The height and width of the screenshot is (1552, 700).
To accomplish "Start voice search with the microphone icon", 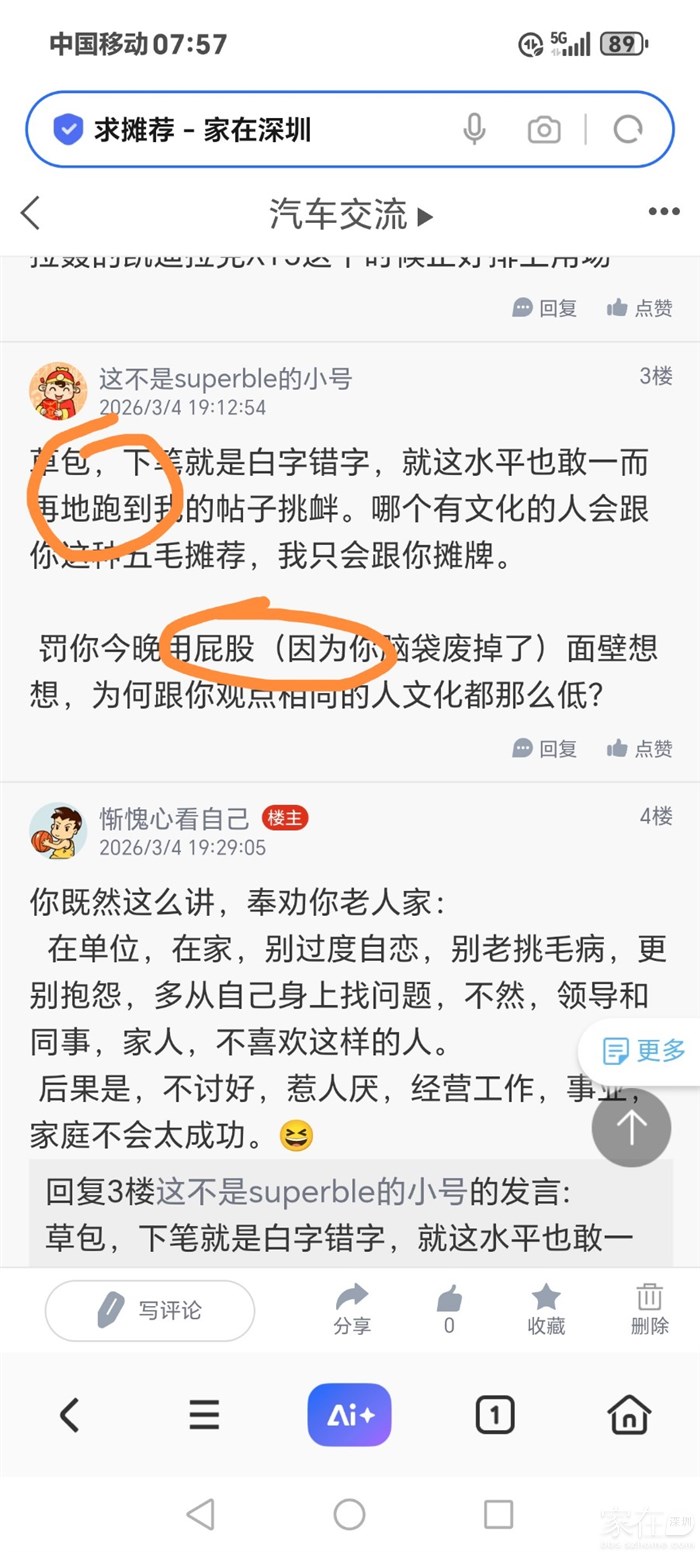I will (474, 129).
